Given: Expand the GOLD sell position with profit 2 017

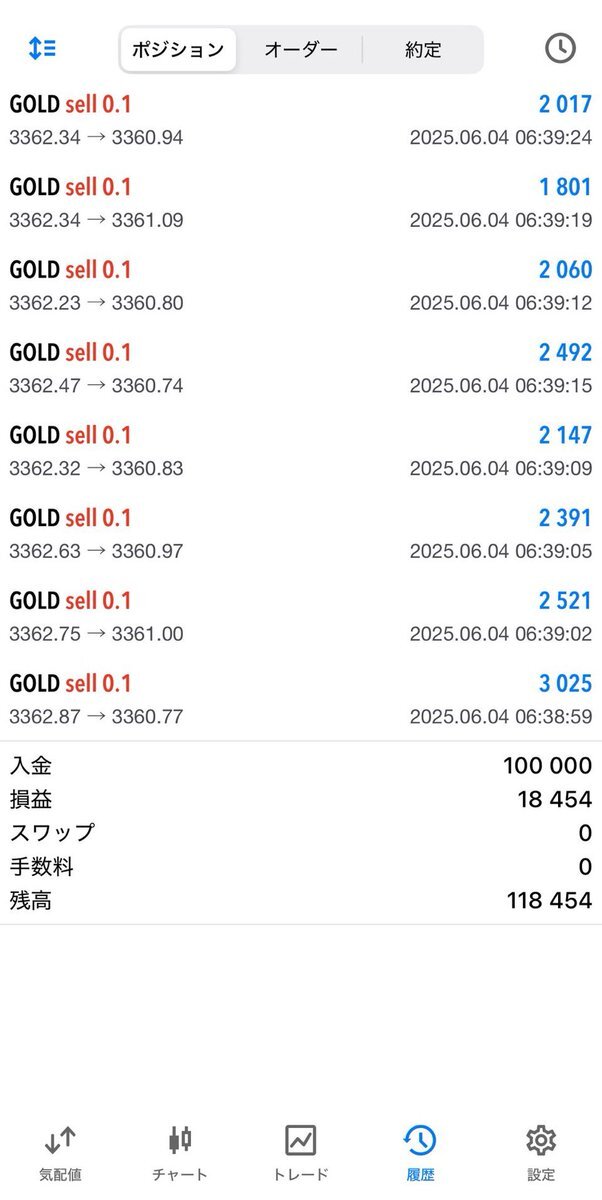Looking at the screenshot, I should click(x=301, y=120).
